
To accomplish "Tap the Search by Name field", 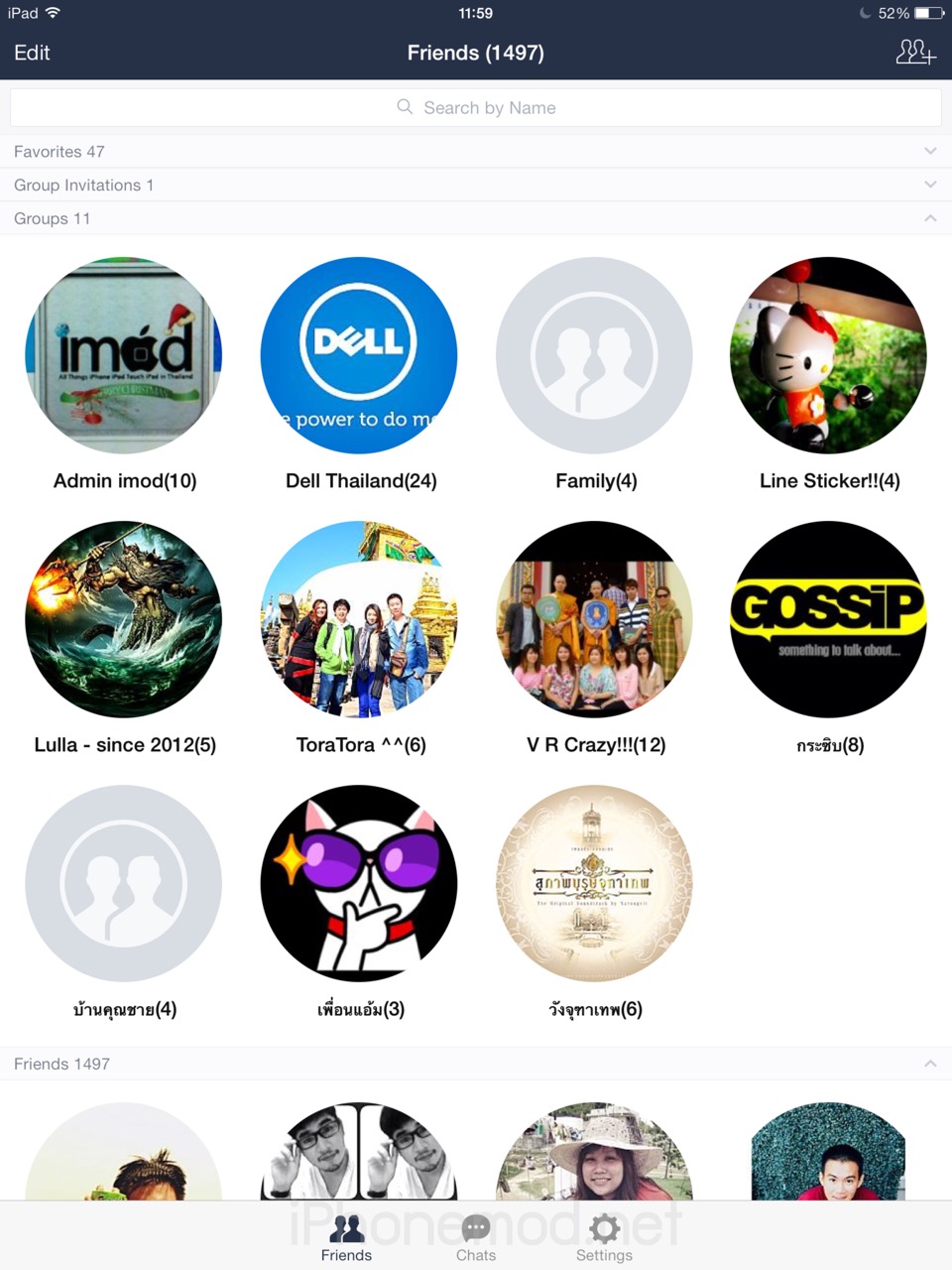I will pos(476,107).
